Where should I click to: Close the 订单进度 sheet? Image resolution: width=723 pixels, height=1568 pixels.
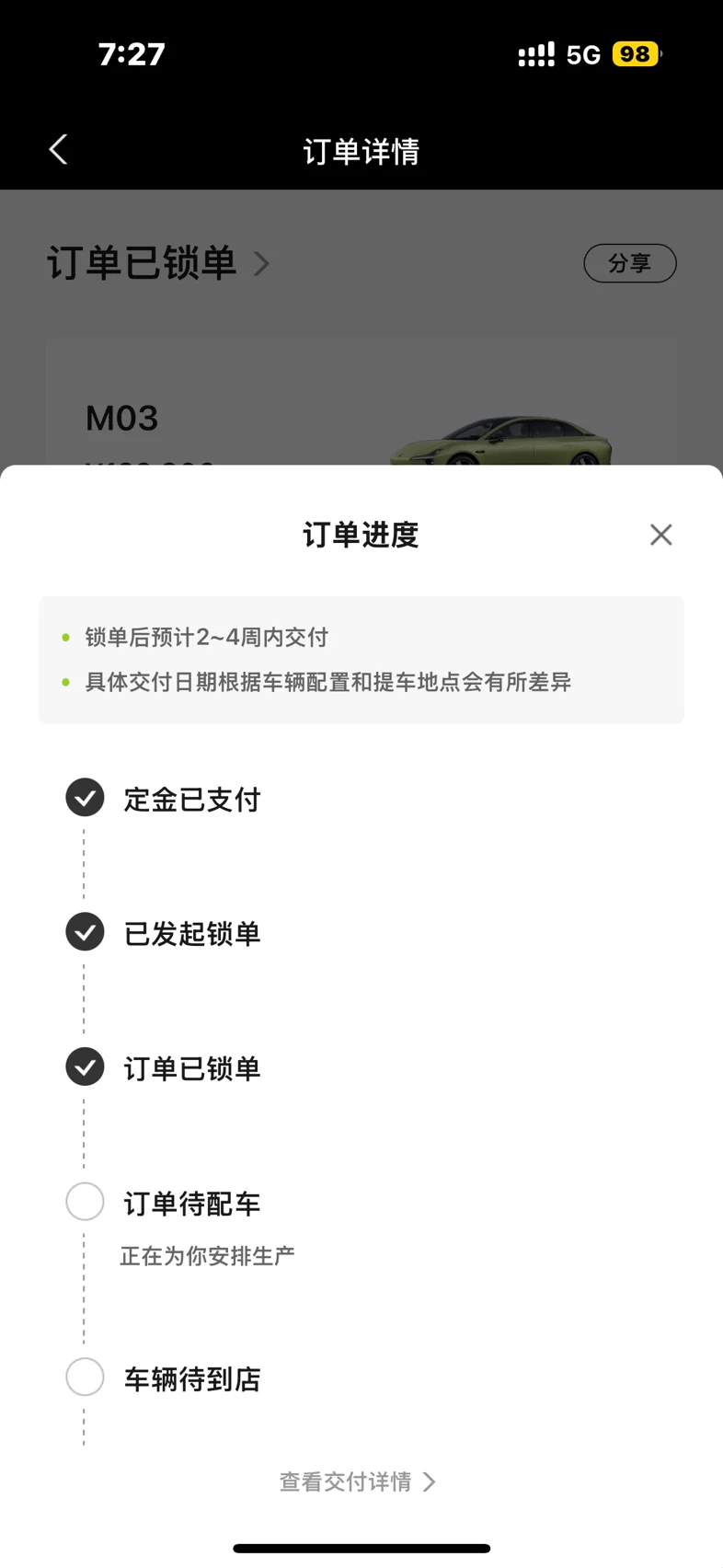click(660, 535)
